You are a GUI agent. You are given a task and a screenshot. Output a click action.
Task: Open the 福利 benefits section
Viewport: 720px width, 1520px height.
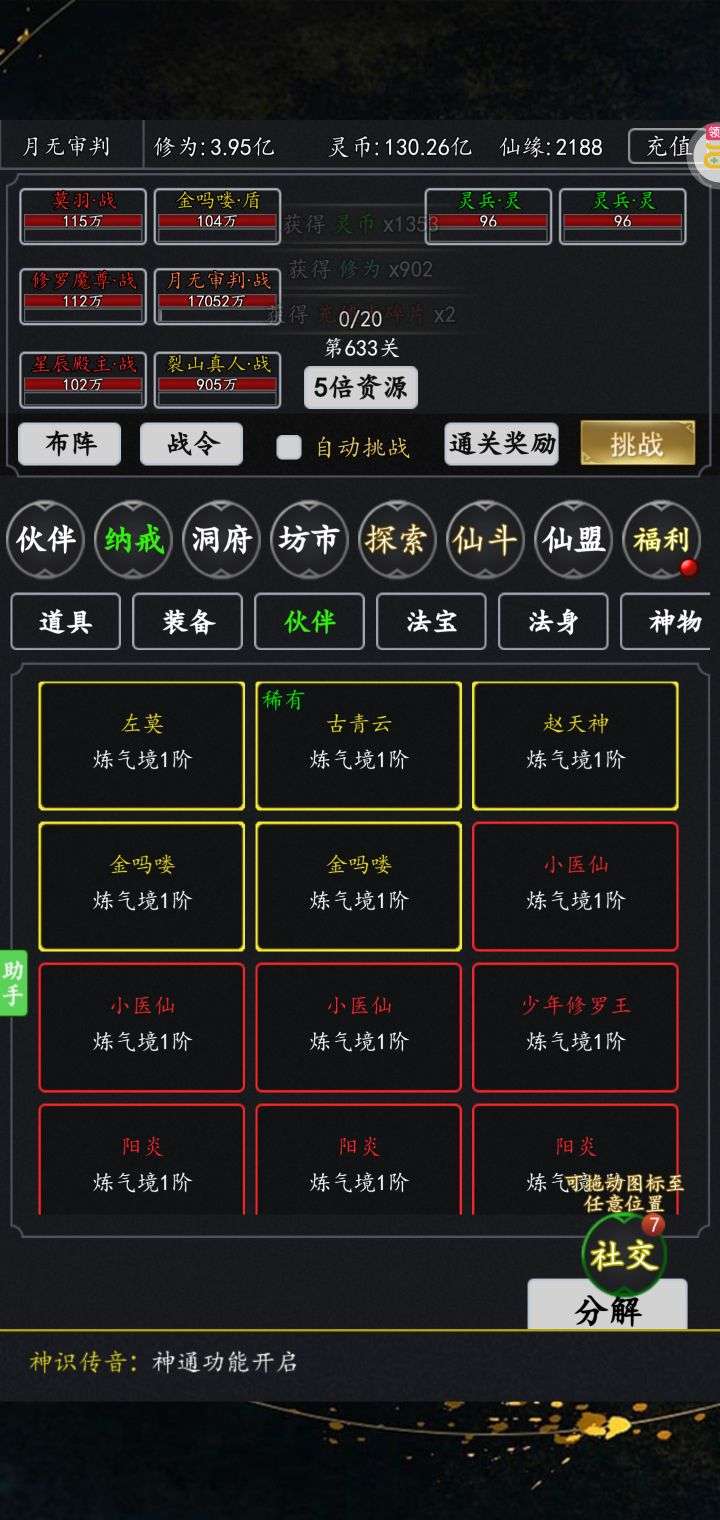661,540
